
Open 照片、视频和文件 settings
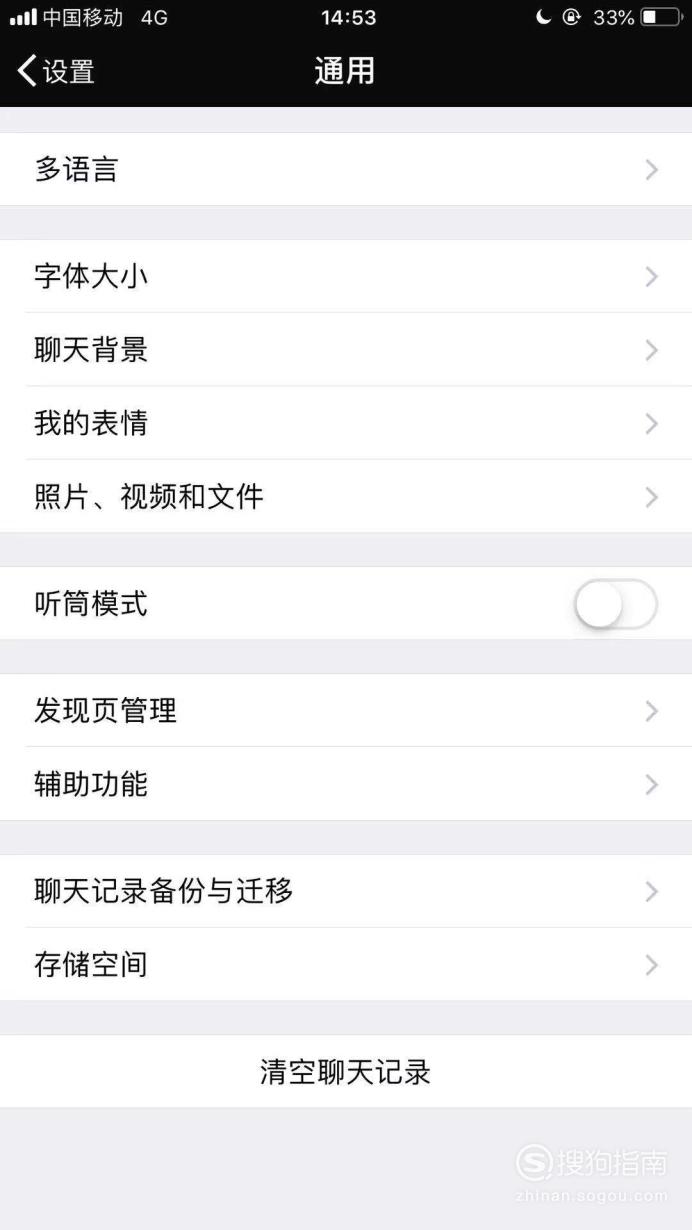point(346,496)
